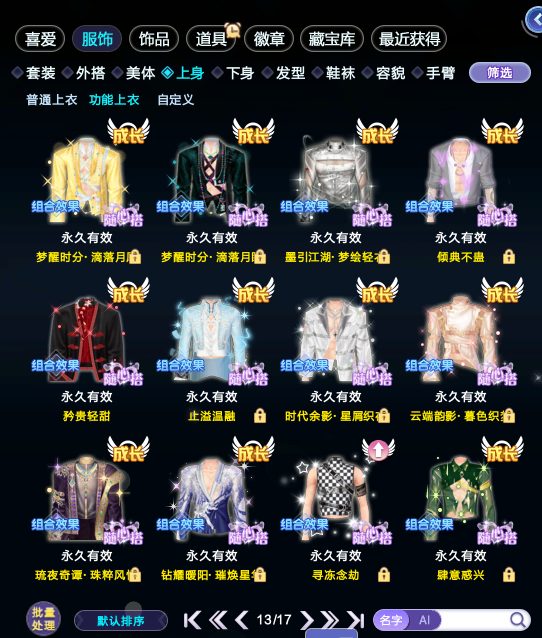
Task: Open the 徽章 tab
Action: tap(269, 39)
